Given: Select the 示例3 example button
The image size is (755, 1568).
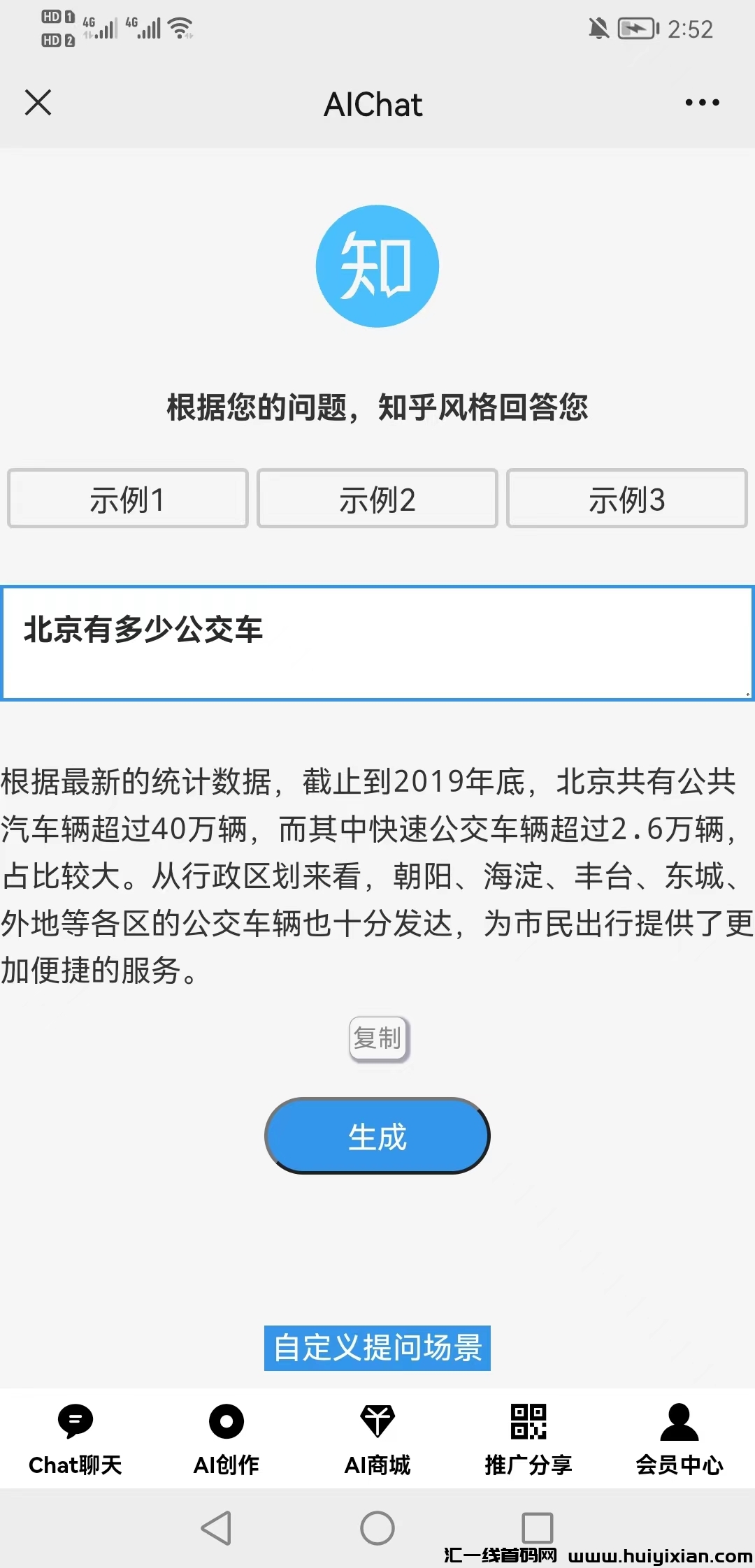Looking at the screenshot, I should (x=626, y=499).
